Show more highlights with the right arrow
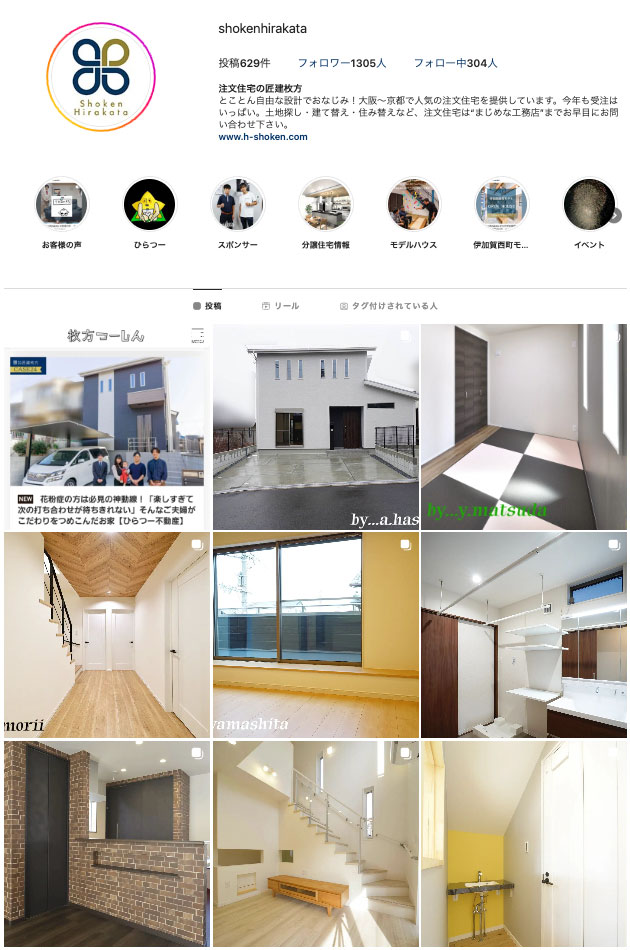Screen dimensions: 630x950 click(x=616, y=215)
